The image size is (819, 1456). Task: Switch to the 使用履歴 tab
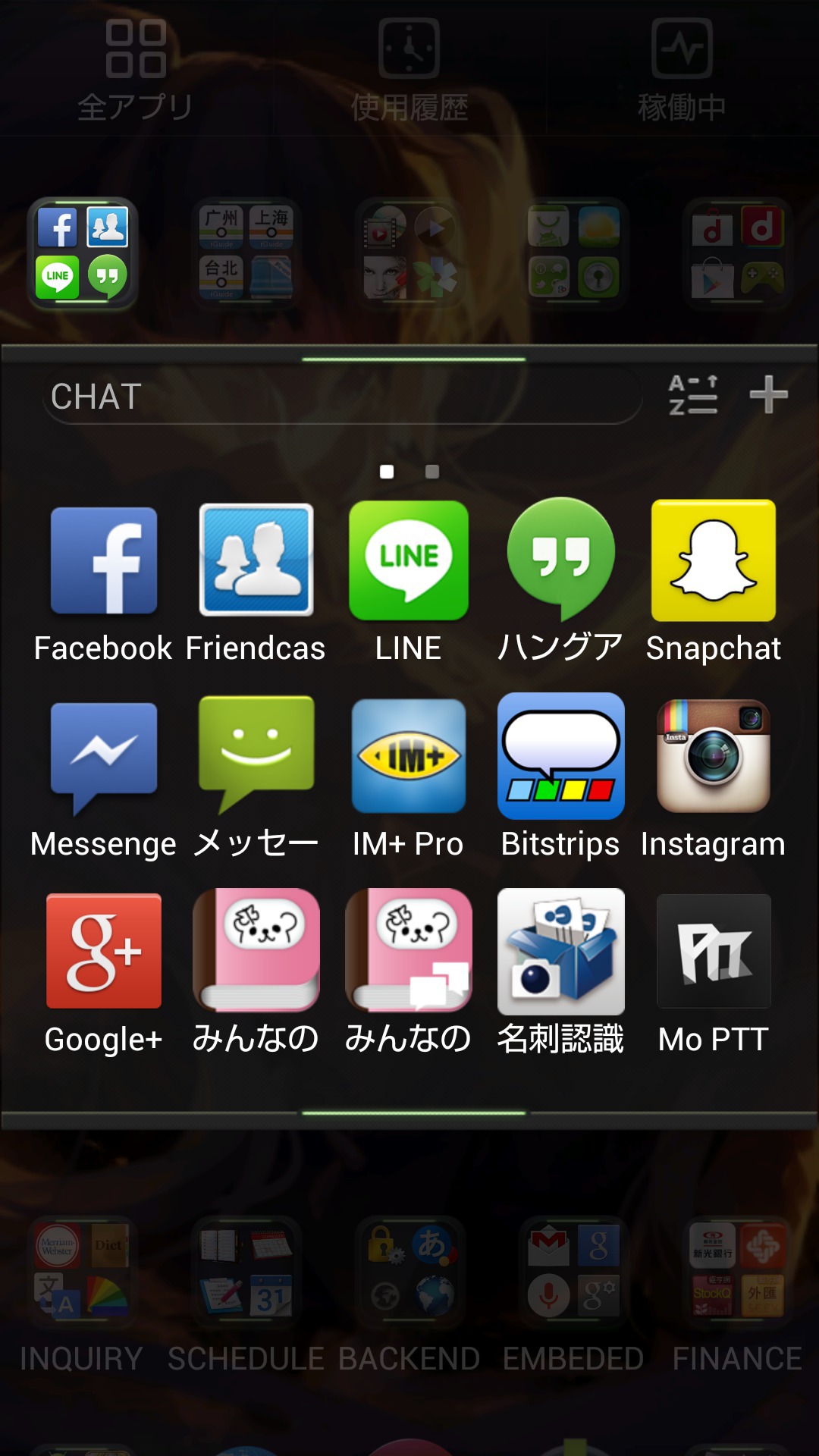click(x=409, y=71)
